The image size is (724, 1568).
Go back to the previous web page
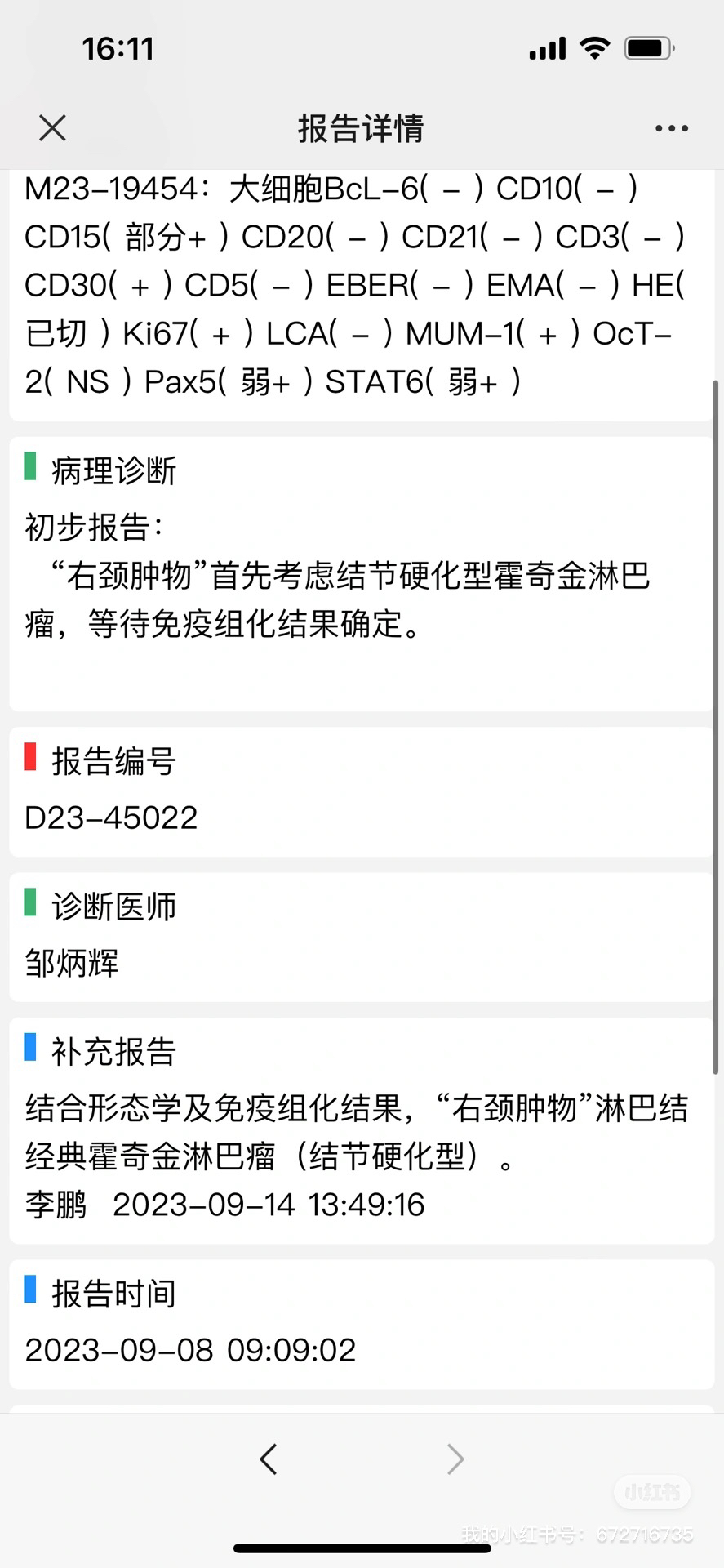[x=269, y=1459]
